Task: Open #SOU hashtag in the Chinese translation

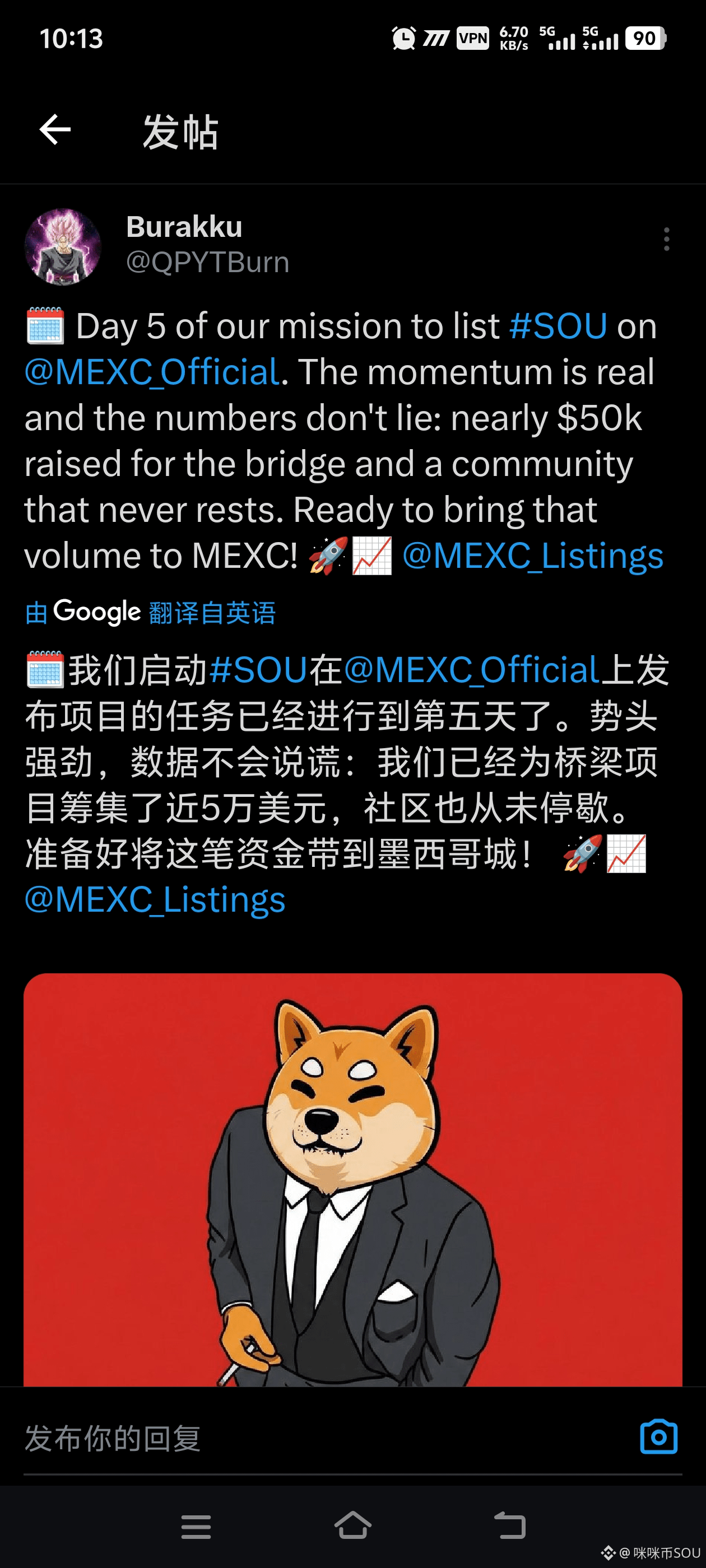Action: 258,670
